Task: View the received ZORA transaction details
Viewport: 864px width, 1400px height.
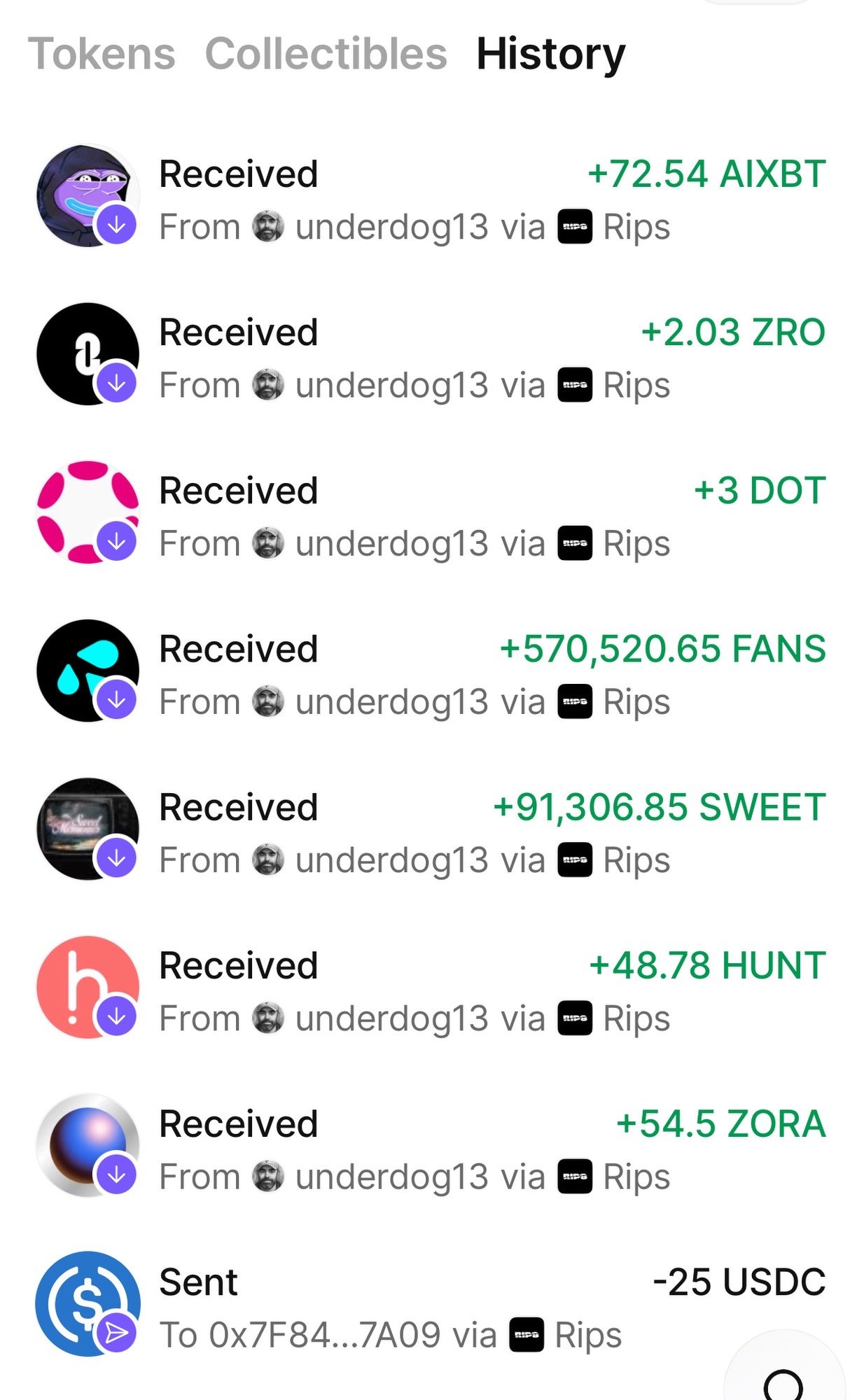Action: 431,1149
